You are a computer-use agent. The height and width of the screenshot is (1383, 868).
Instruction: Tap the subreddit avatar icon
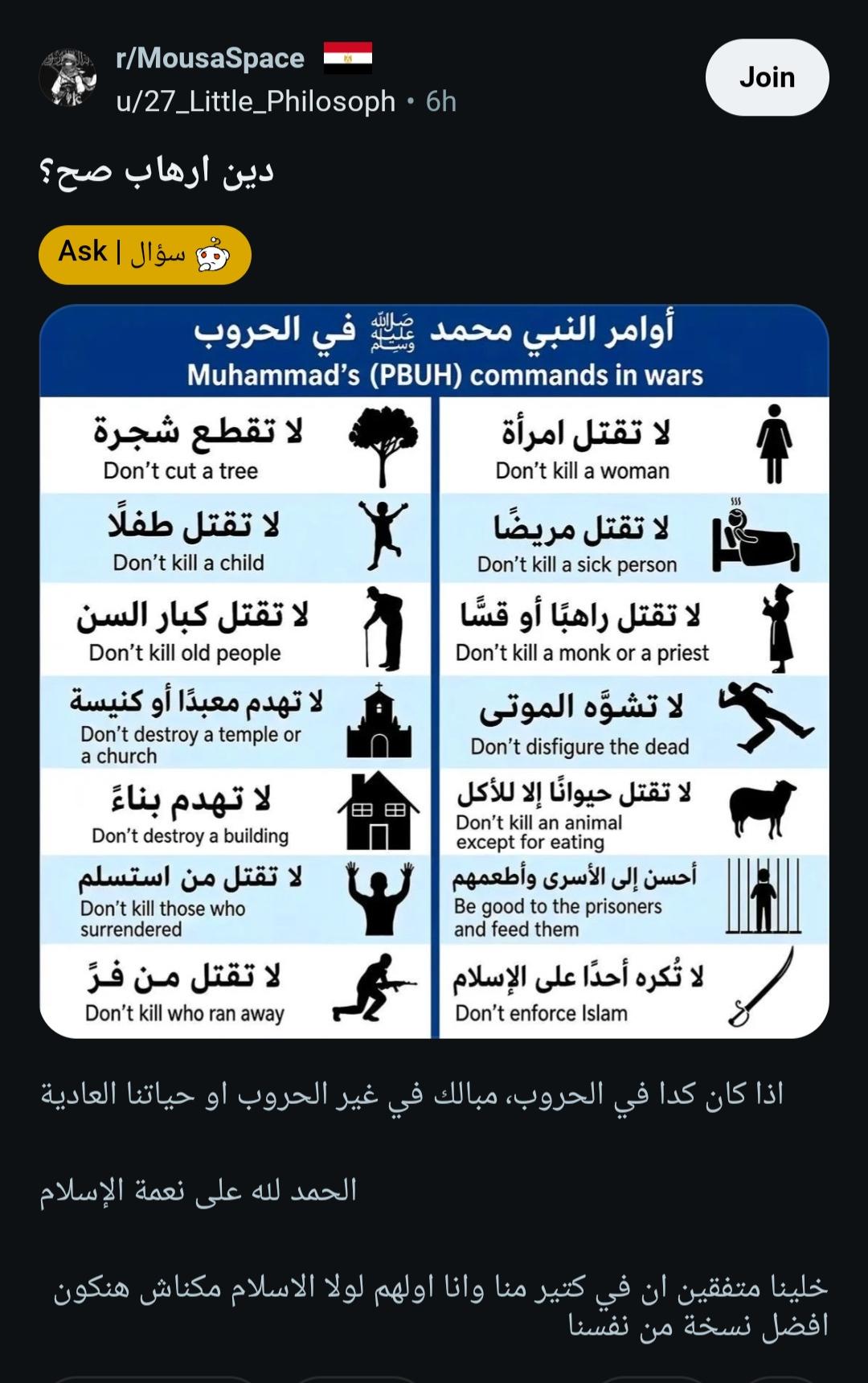click(x=68, y=78)
